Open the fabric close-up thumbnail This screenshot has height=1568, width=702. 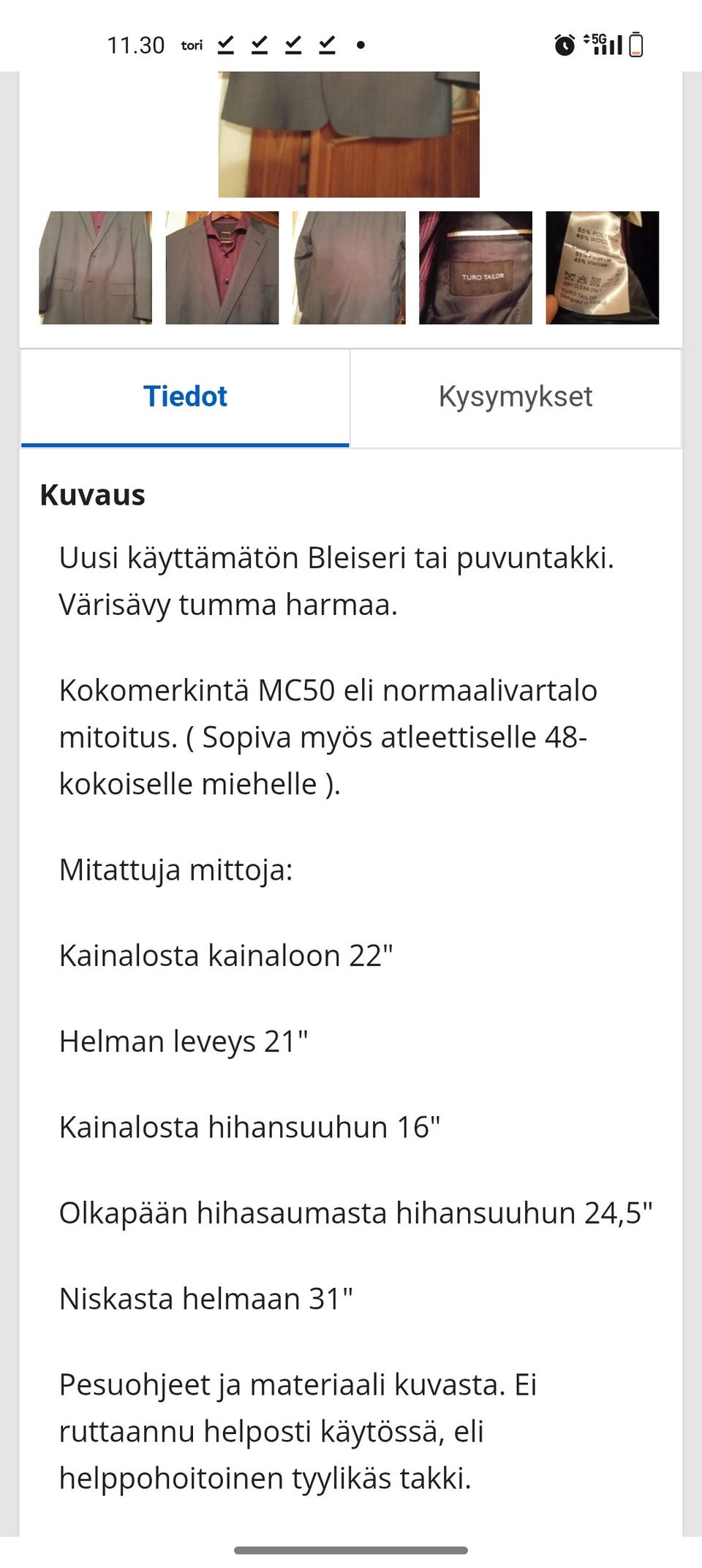pos(349,266)
